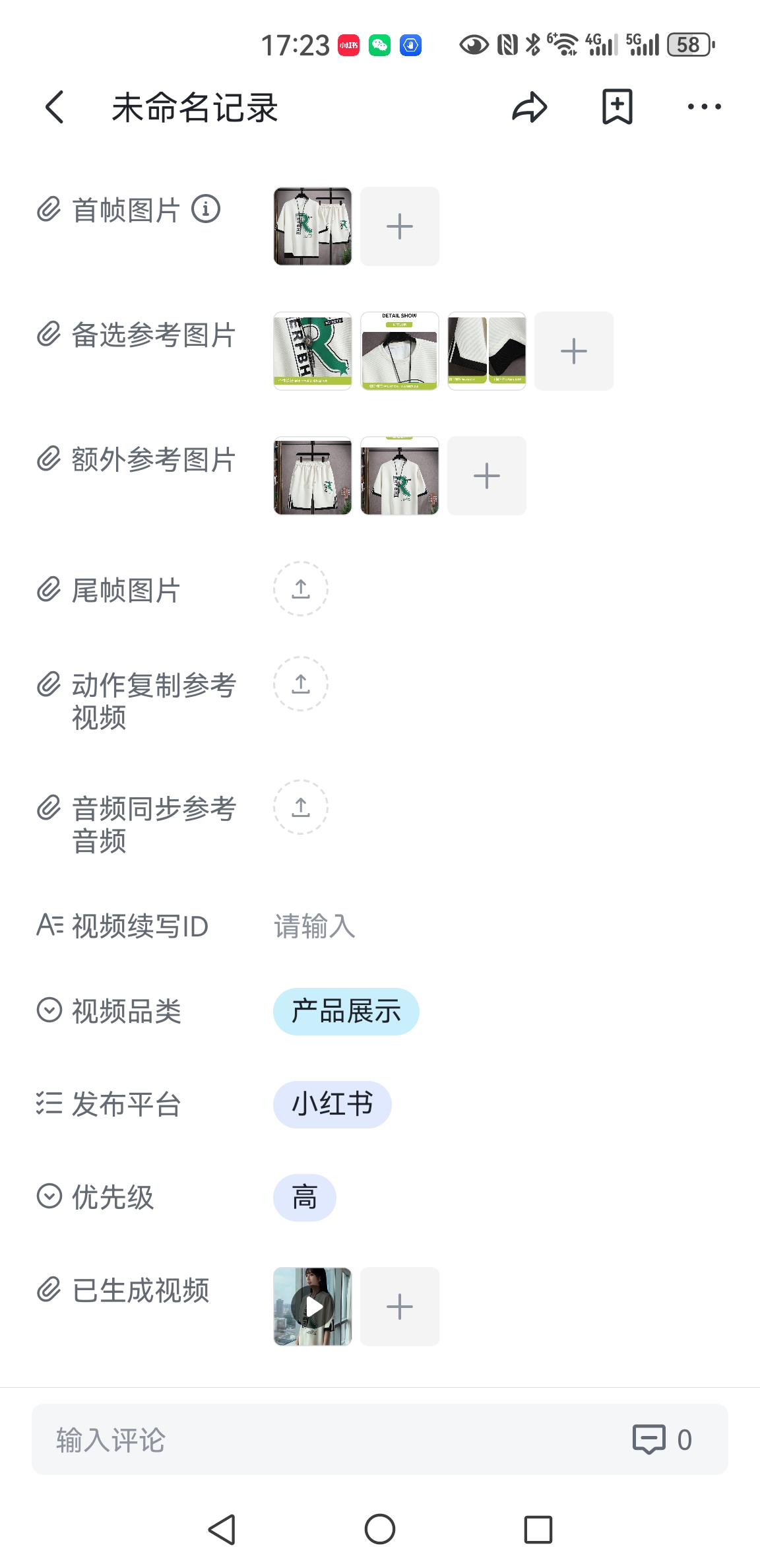The height and width of the screenshot is (1568, 760).
Task: Open the three-dot overflow menu
Action: coord(704,107)
